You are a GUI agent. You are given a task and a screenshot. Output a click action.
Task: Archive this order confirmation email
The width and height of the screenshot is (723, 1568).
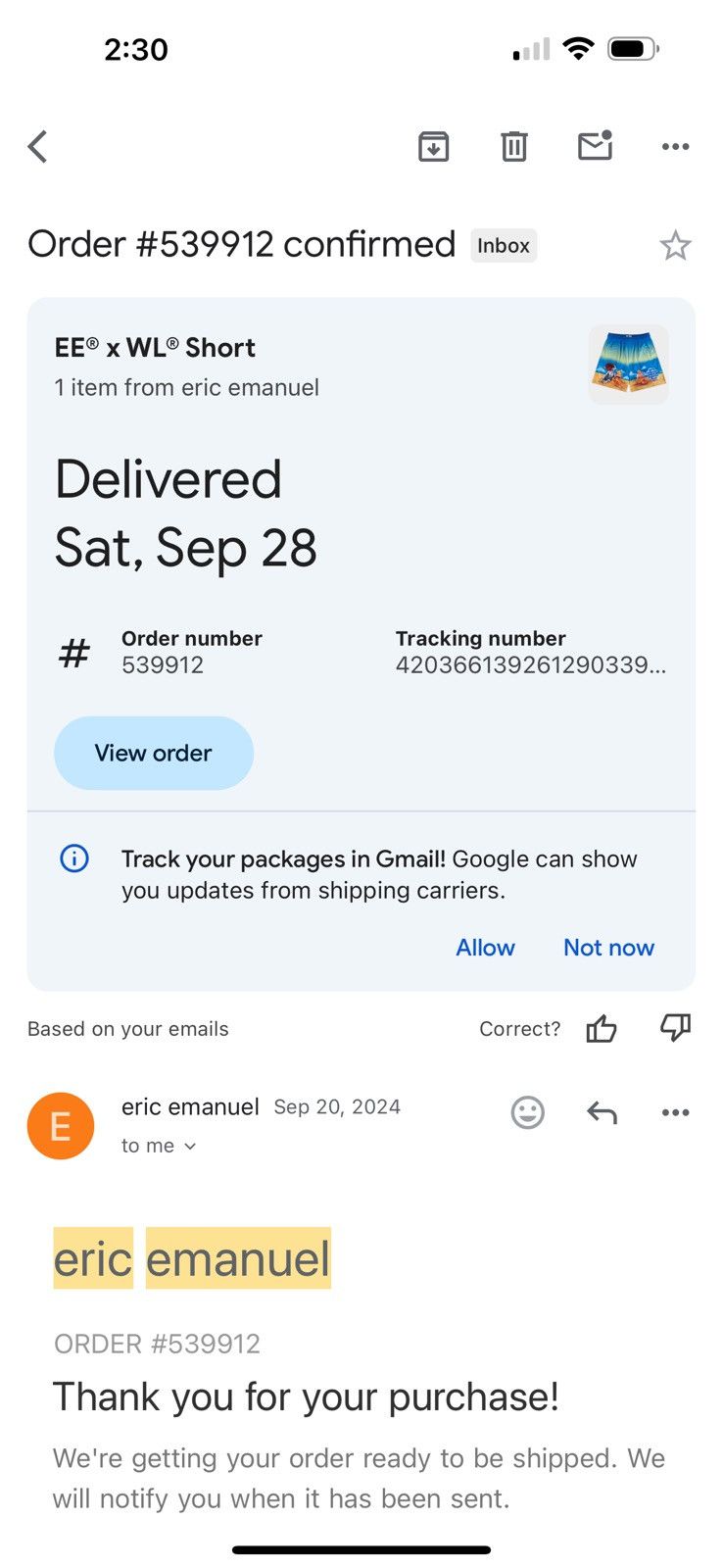pyautogui.click(x=433, y=146)
